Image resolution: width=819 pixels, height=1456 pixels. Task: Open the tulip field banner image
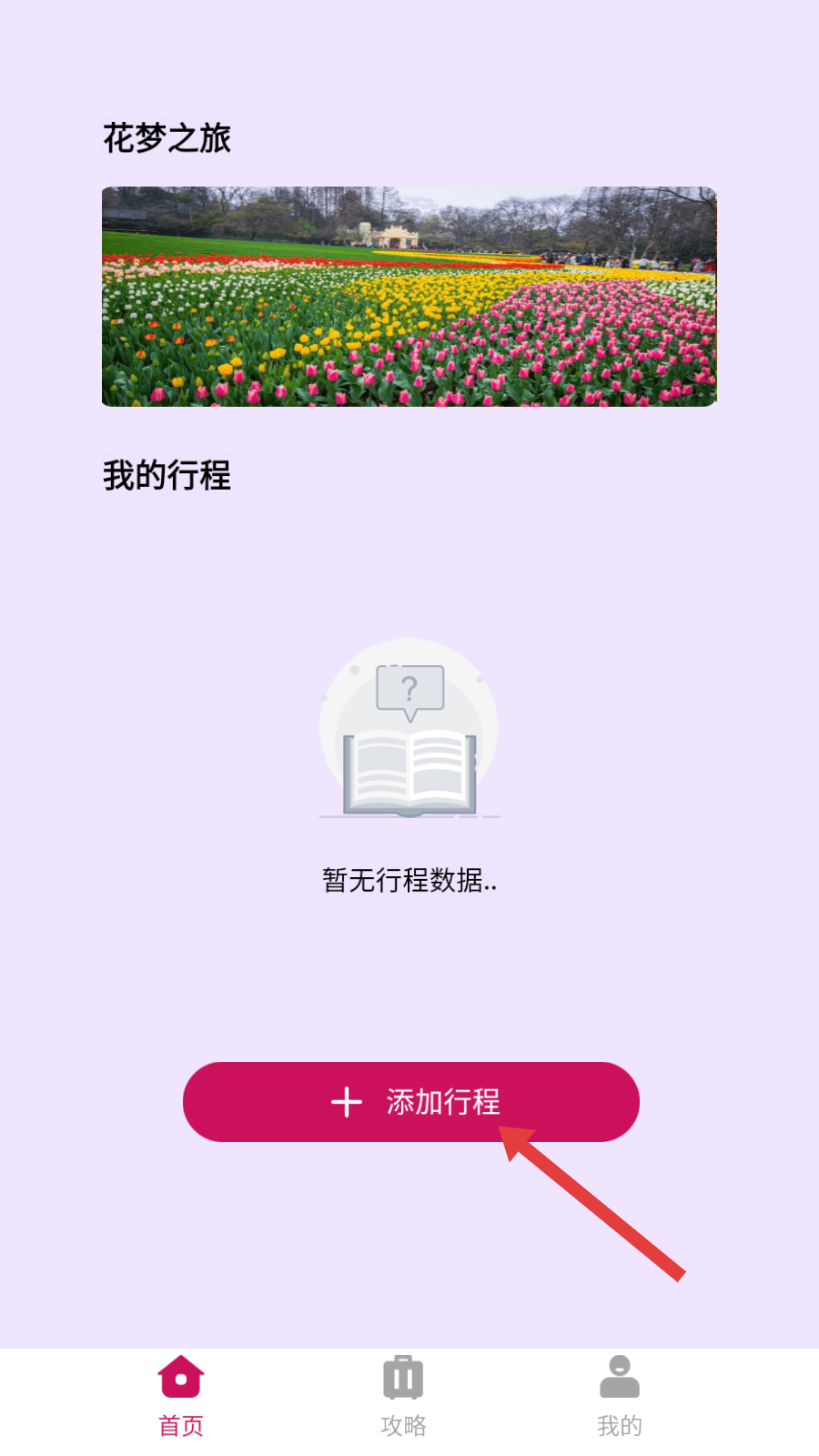[409, 297]
